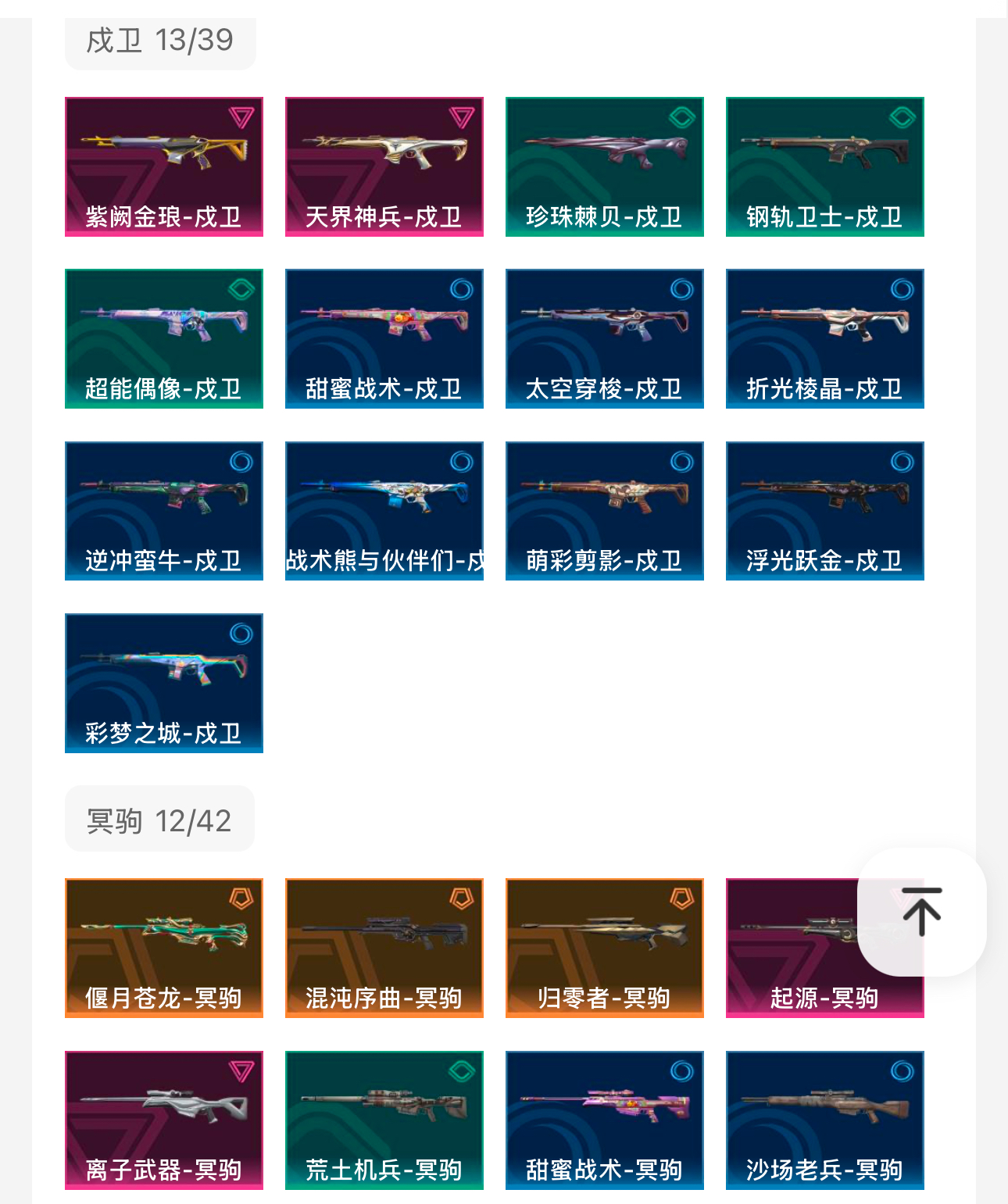Select the 荒土机兵-冥驹 skin

pos(384,1120)
